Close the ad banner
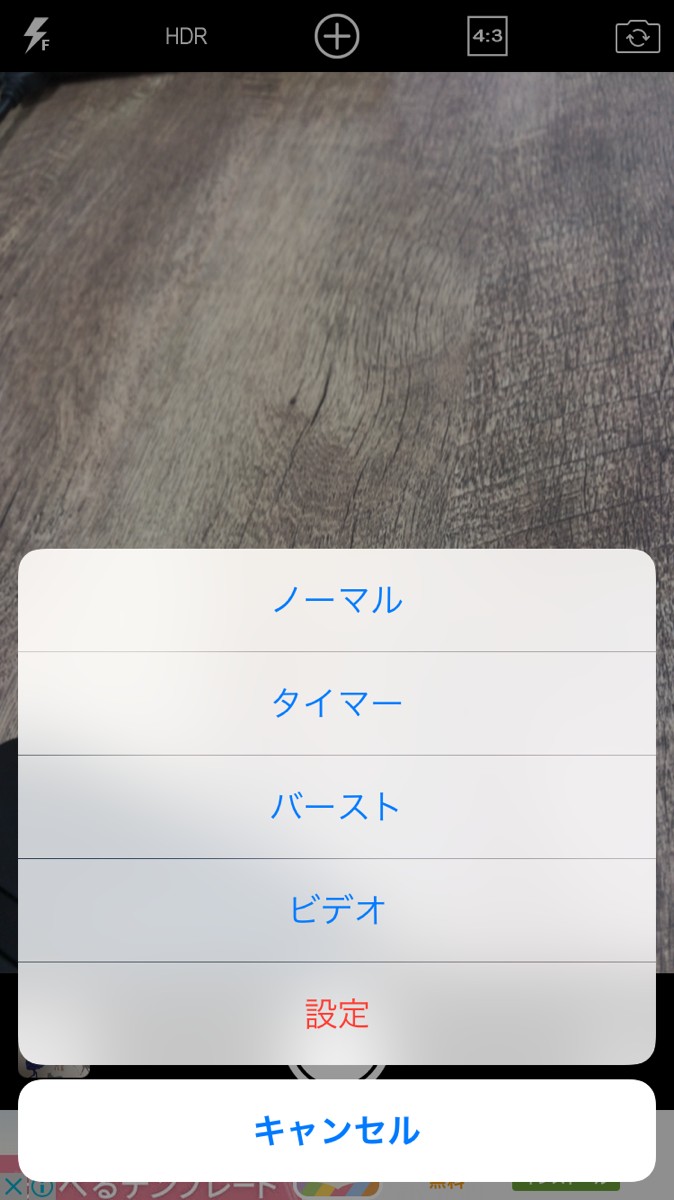 (12, 1189)
